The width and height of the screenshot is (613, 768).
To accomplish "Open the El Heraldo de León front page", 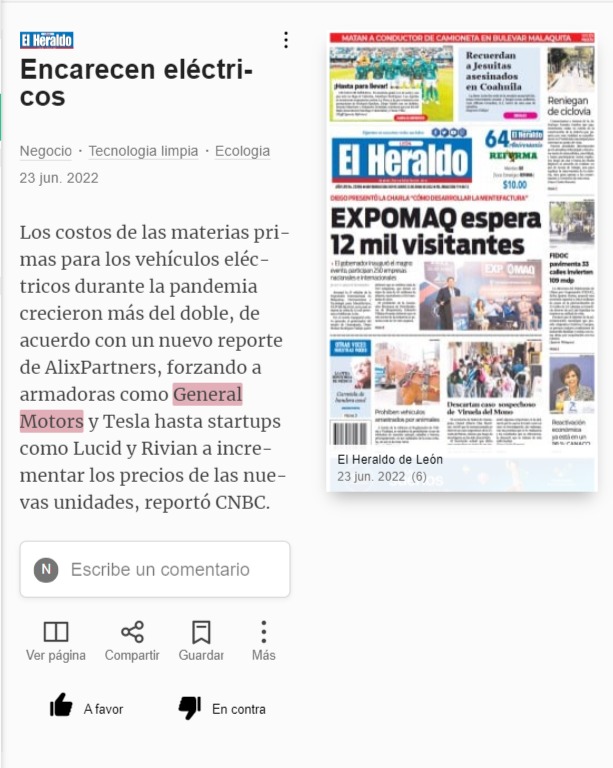I will tap(462, 262).
